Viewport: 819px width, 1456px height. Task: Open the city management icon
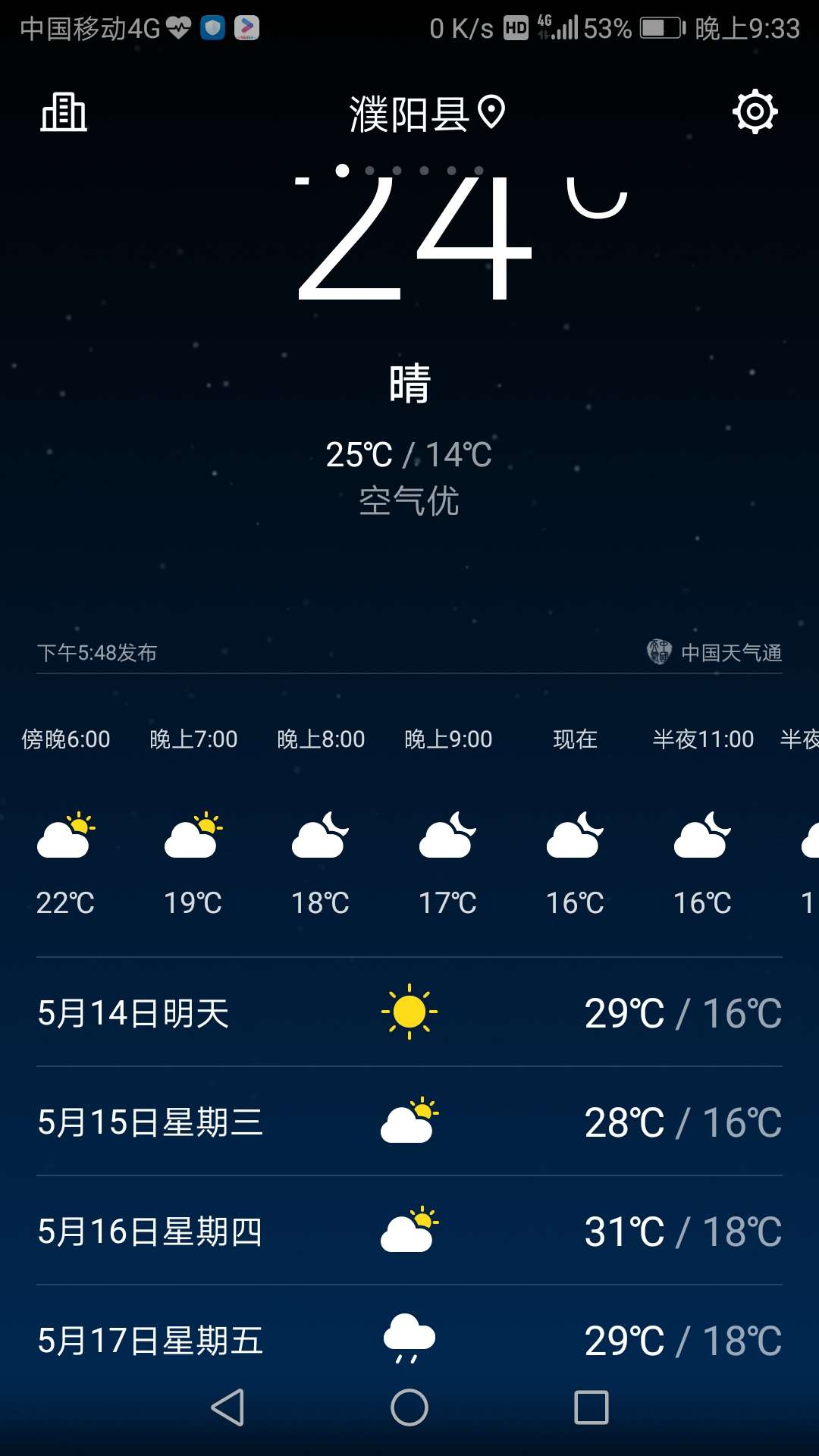[x=64, y=112]
